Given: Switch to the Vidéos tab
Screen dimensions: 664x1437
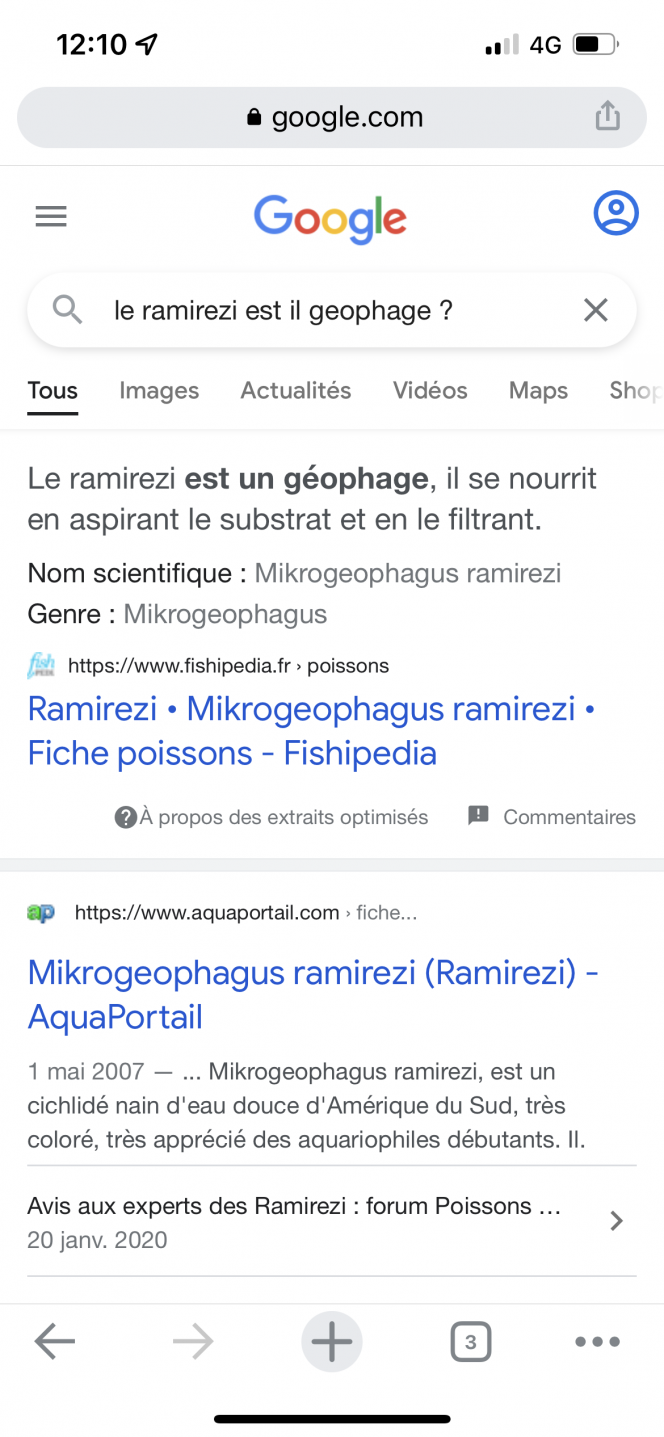Looking at the screenshot, I should [x=430, y=391].
